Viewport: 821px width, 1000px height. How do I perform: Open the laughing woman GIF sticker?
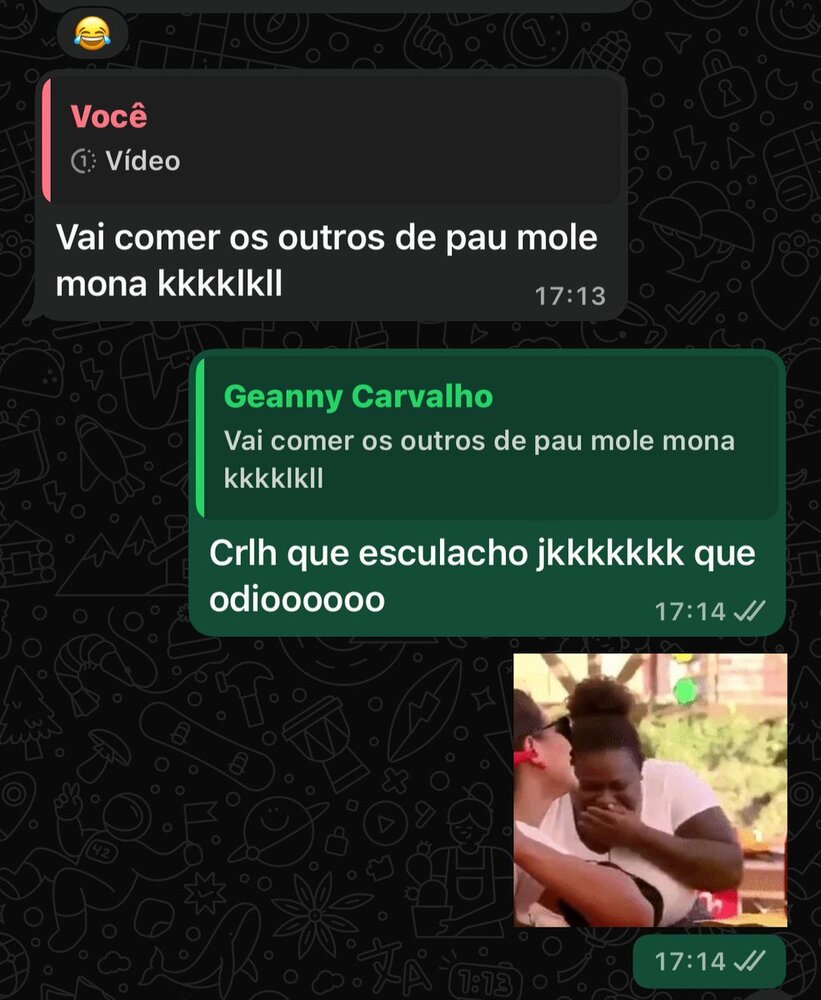[650, 790]
